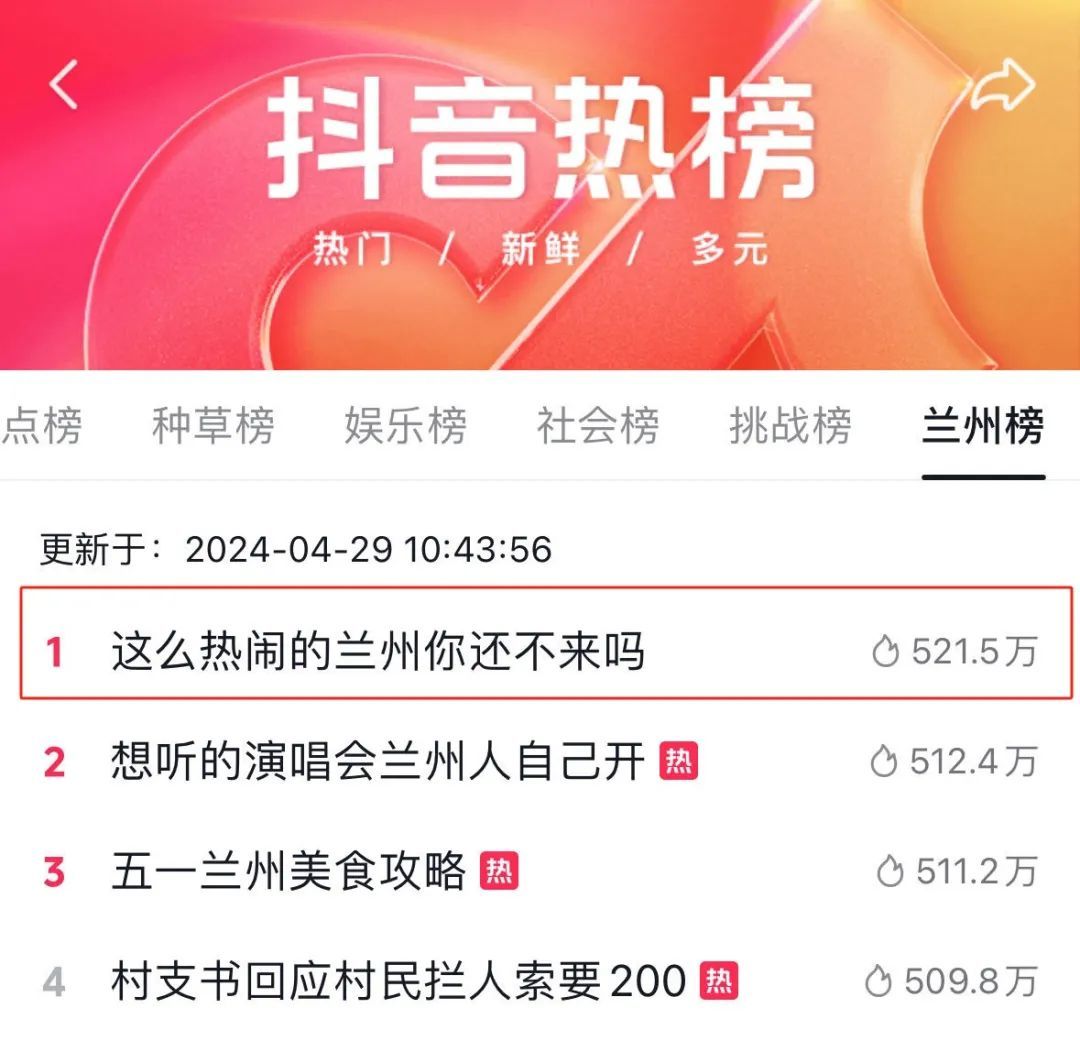The height and width of the screenshot is (1041, 1080).
Task: Switch to the 种草榜 tab
Action: tap(213, 426)
